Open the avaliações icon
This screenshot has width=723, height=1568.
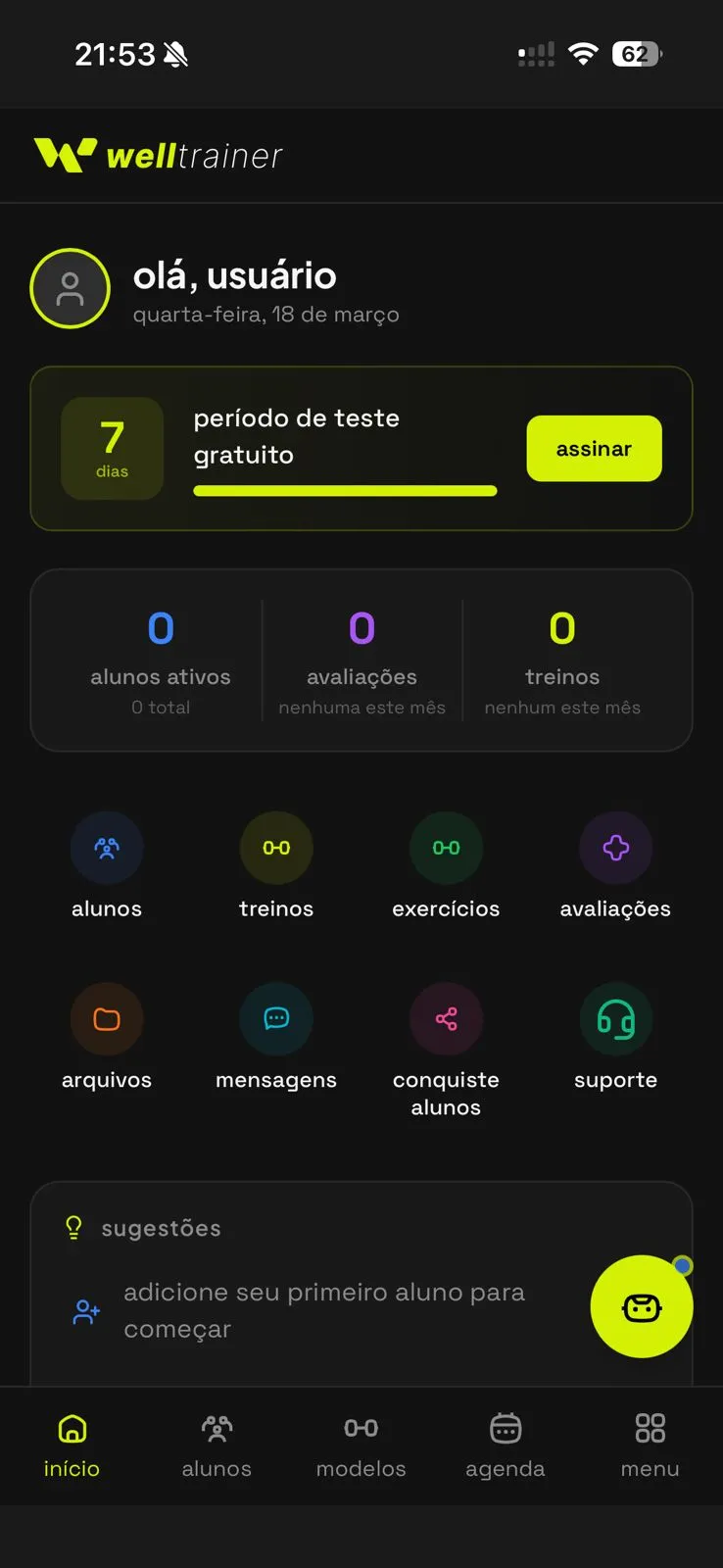click(x=615, y=848)
